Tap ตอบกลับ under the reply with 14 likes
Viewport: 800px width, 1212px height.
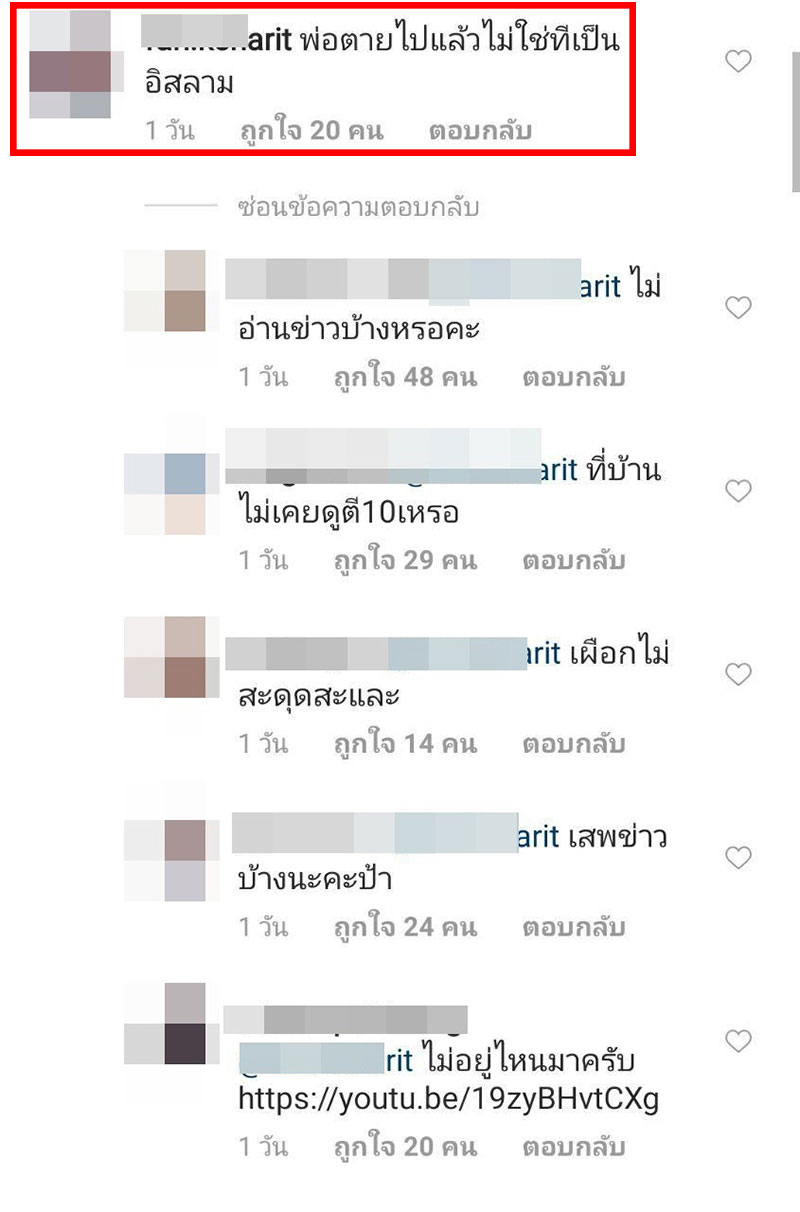tap(573, 744)
